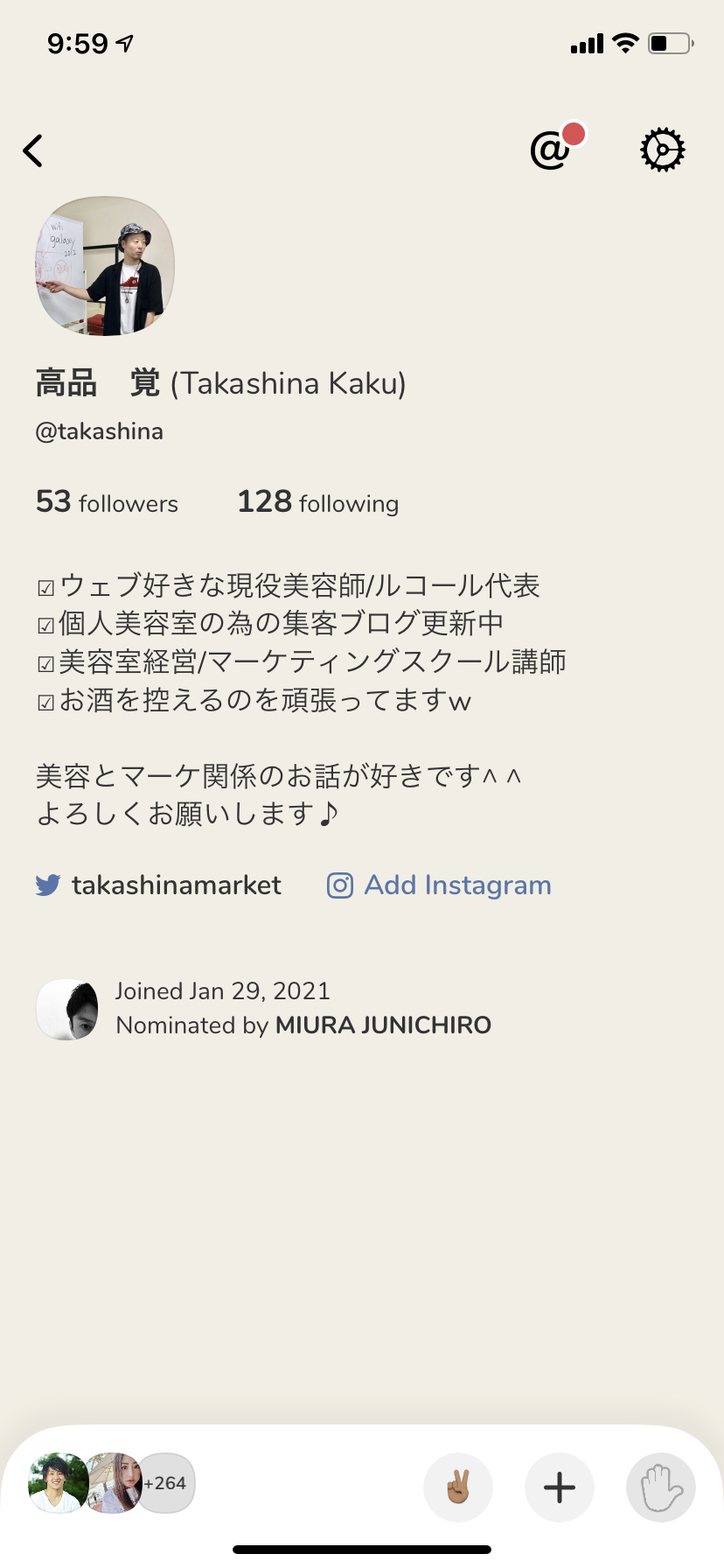Tap Add Instagram
The height and width of the screenshot is (1568, 724).
439,885
